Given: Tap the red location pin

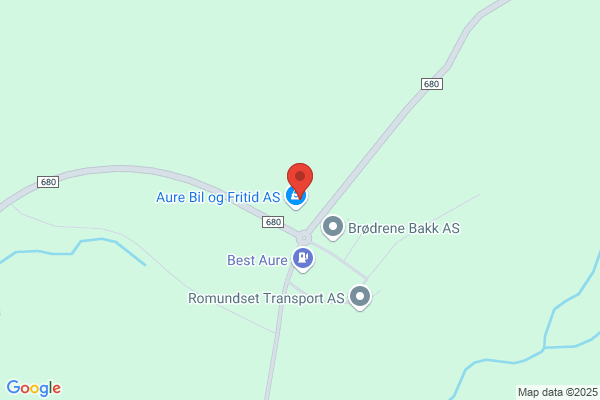Looking at the screenshot, I should 300,180.
